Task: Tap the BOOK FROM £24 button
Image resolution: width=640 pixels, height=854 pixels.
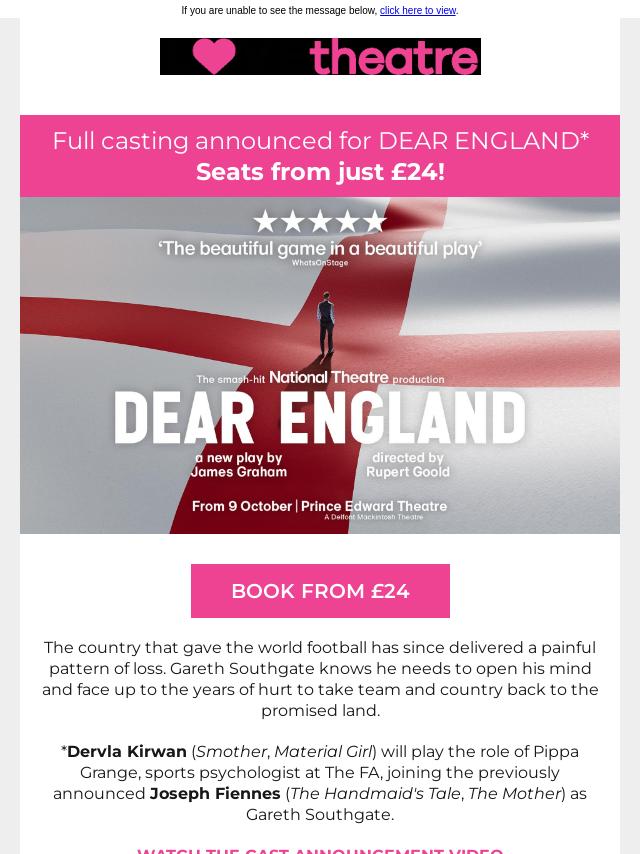Action: [x=320, y=591]
